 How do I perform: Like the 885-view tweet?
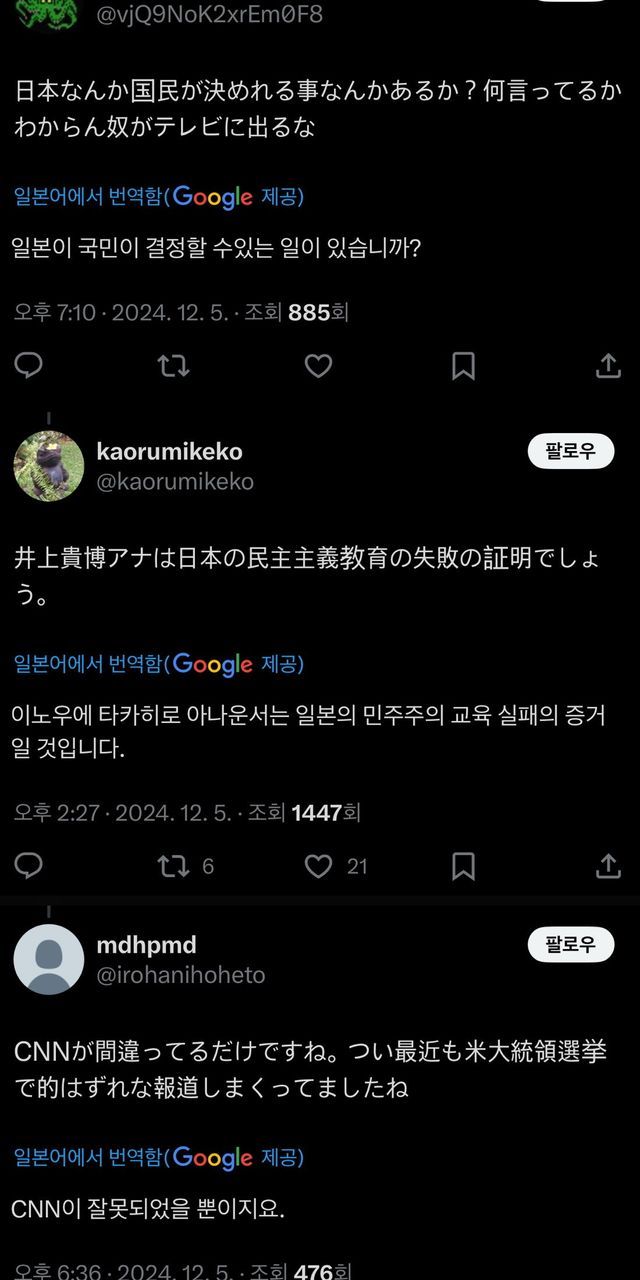[x=318, y=367]
